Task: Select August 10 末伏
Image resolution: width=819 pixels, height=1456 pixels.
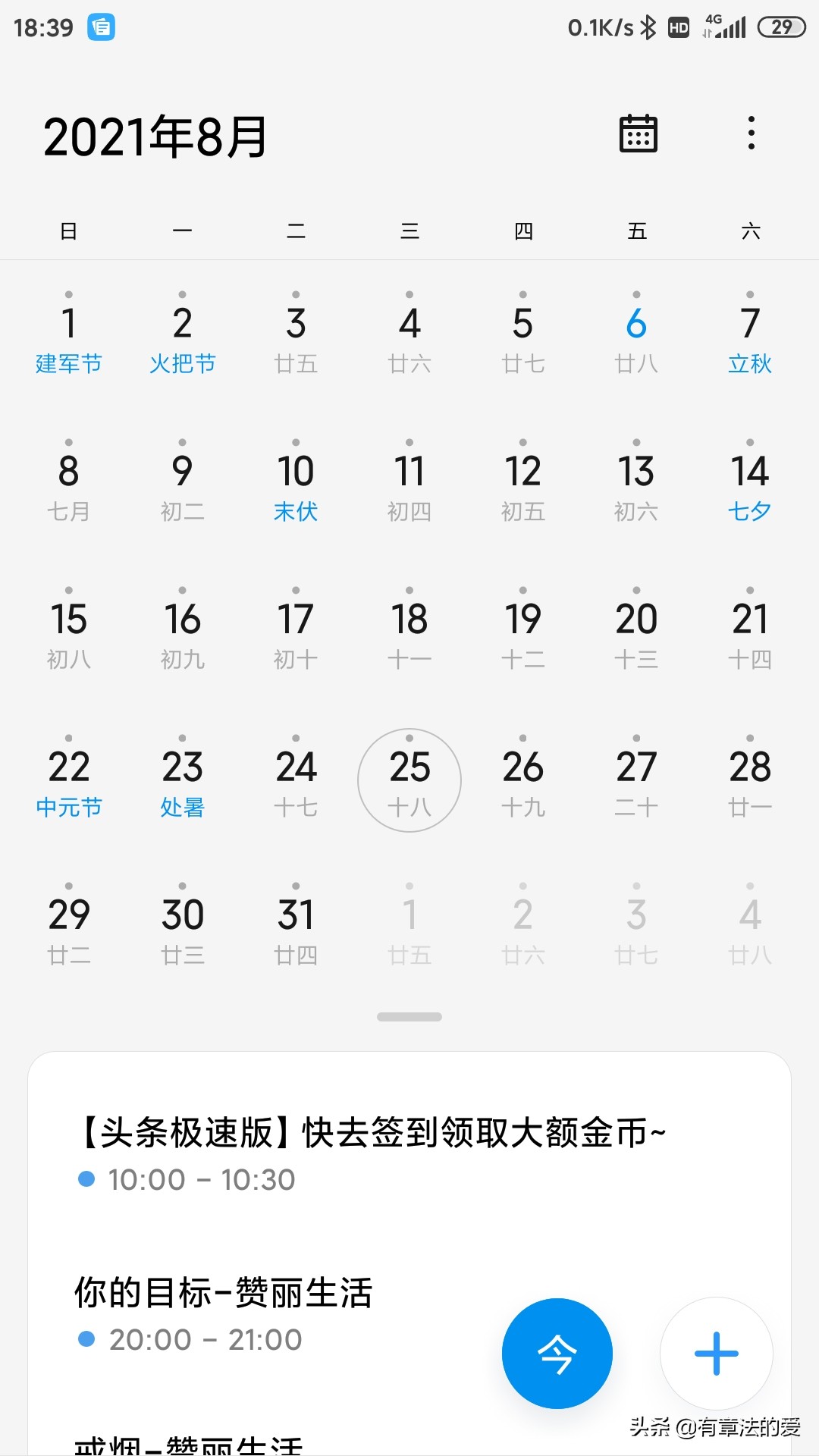Action: coord(296,483)
